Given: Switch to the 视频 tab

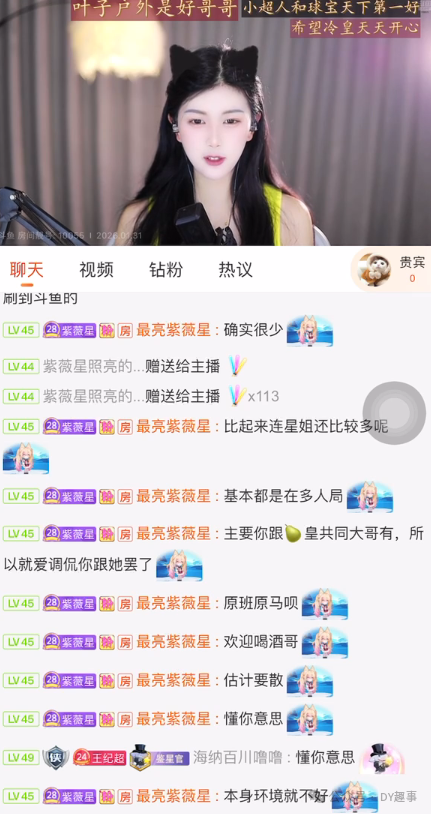Looking at the screenshot, I should 96,270.
